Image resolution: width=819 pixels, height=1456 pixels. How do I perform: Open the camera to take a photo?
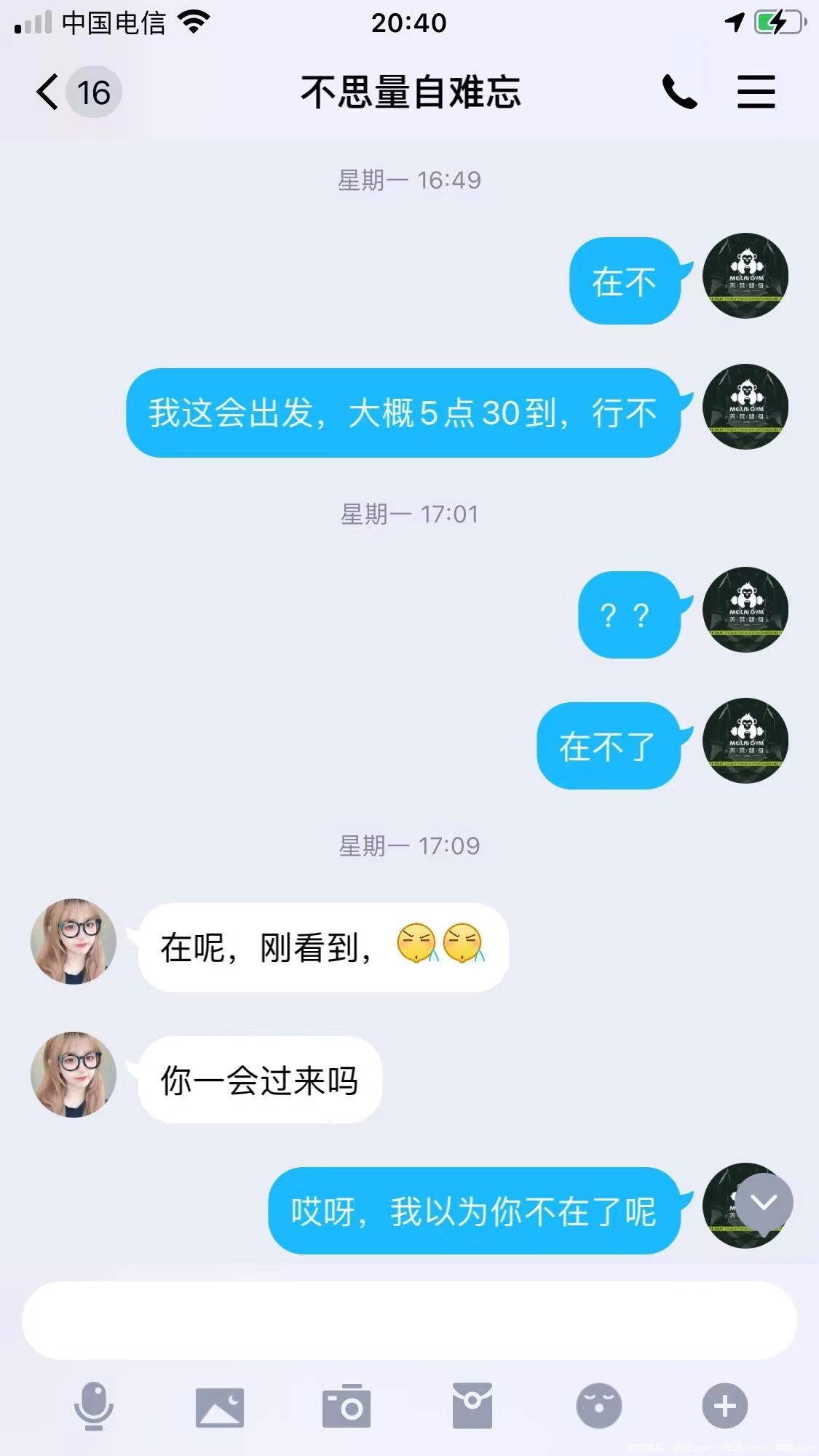347,1407
